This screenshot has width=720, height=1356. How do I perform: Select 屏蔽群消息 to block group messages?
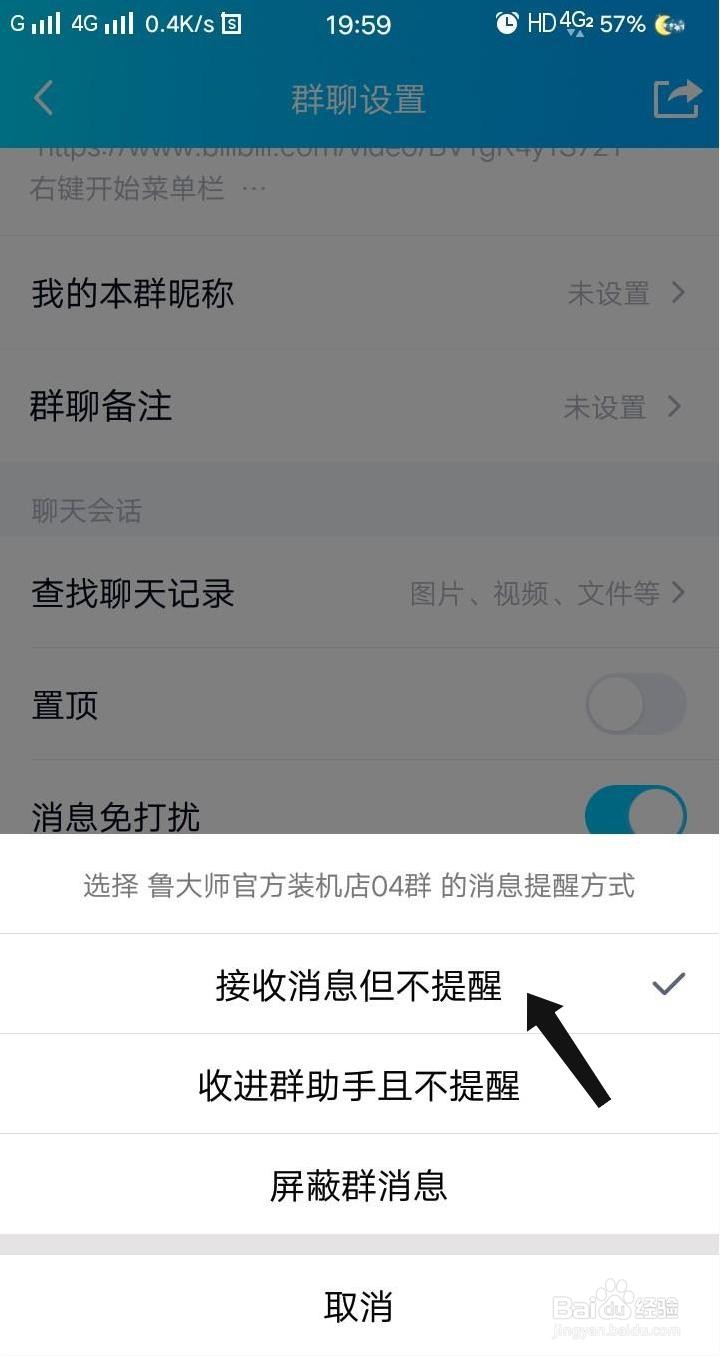359,1185
